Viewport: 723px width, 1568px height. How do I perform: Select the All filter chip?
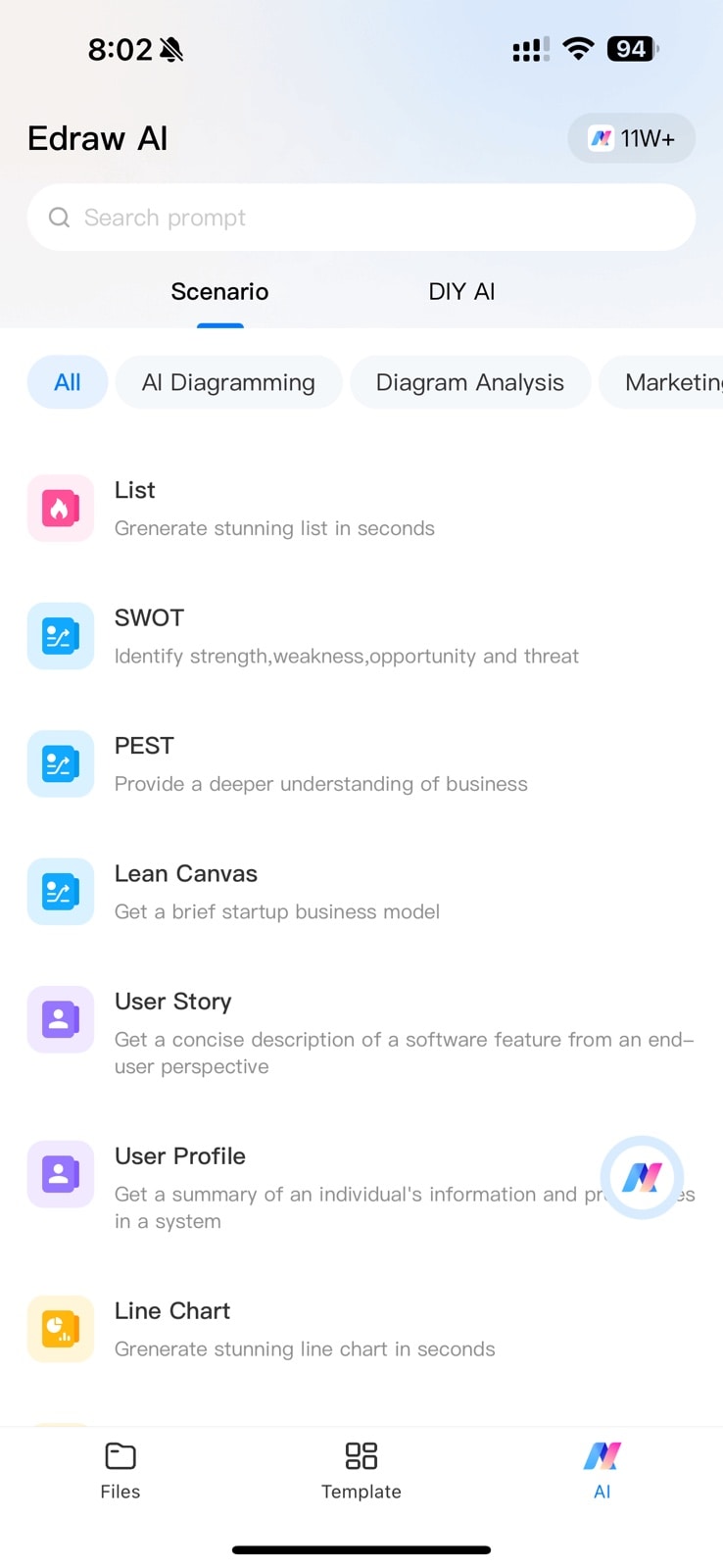tap(68, 382)
